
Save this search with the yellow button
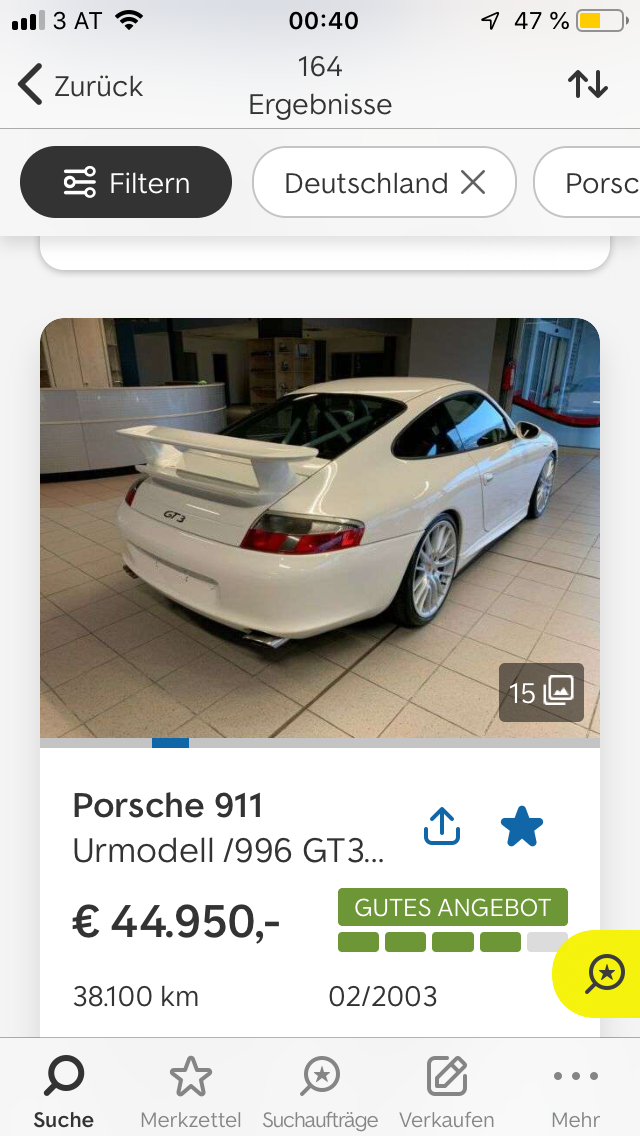coord(605,972)
